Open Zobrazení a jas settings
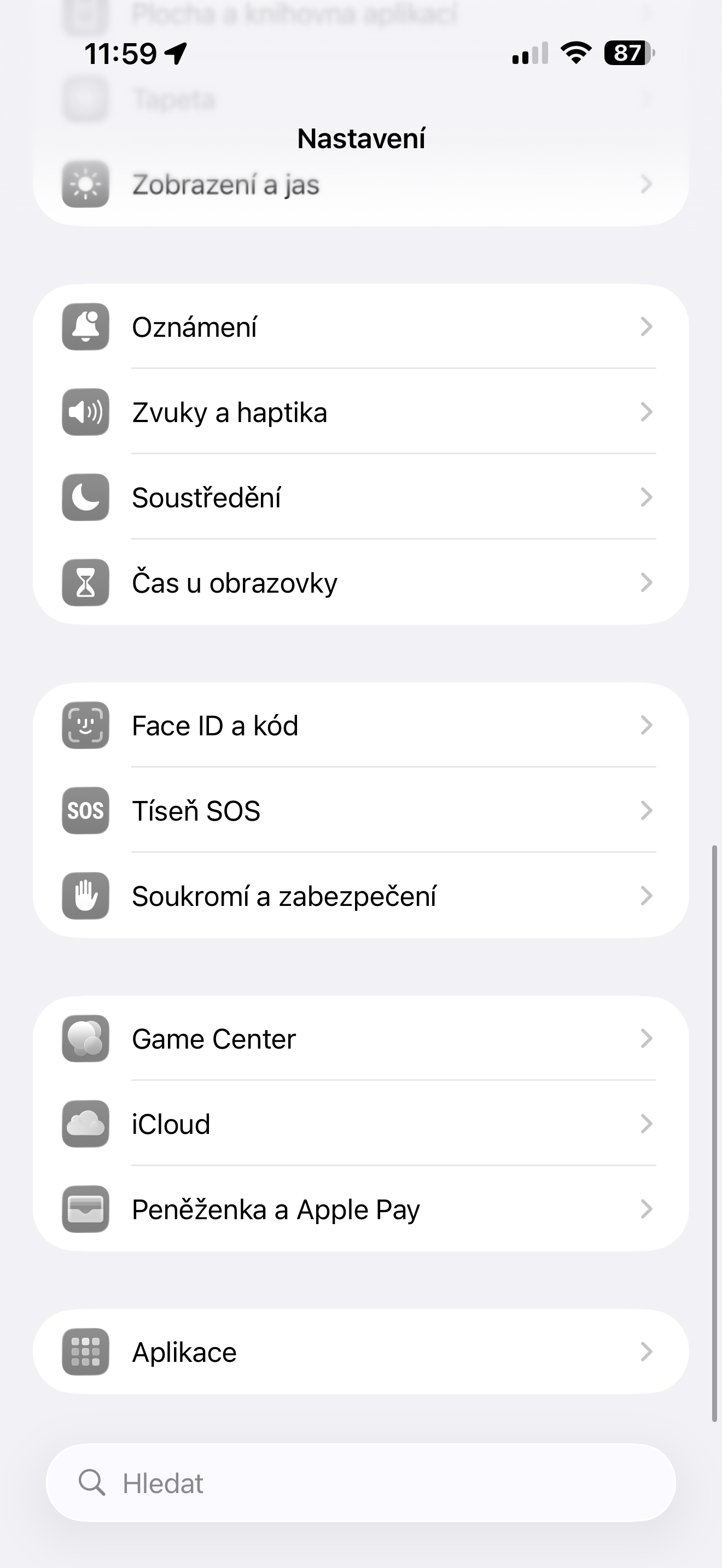 [360, 184]
